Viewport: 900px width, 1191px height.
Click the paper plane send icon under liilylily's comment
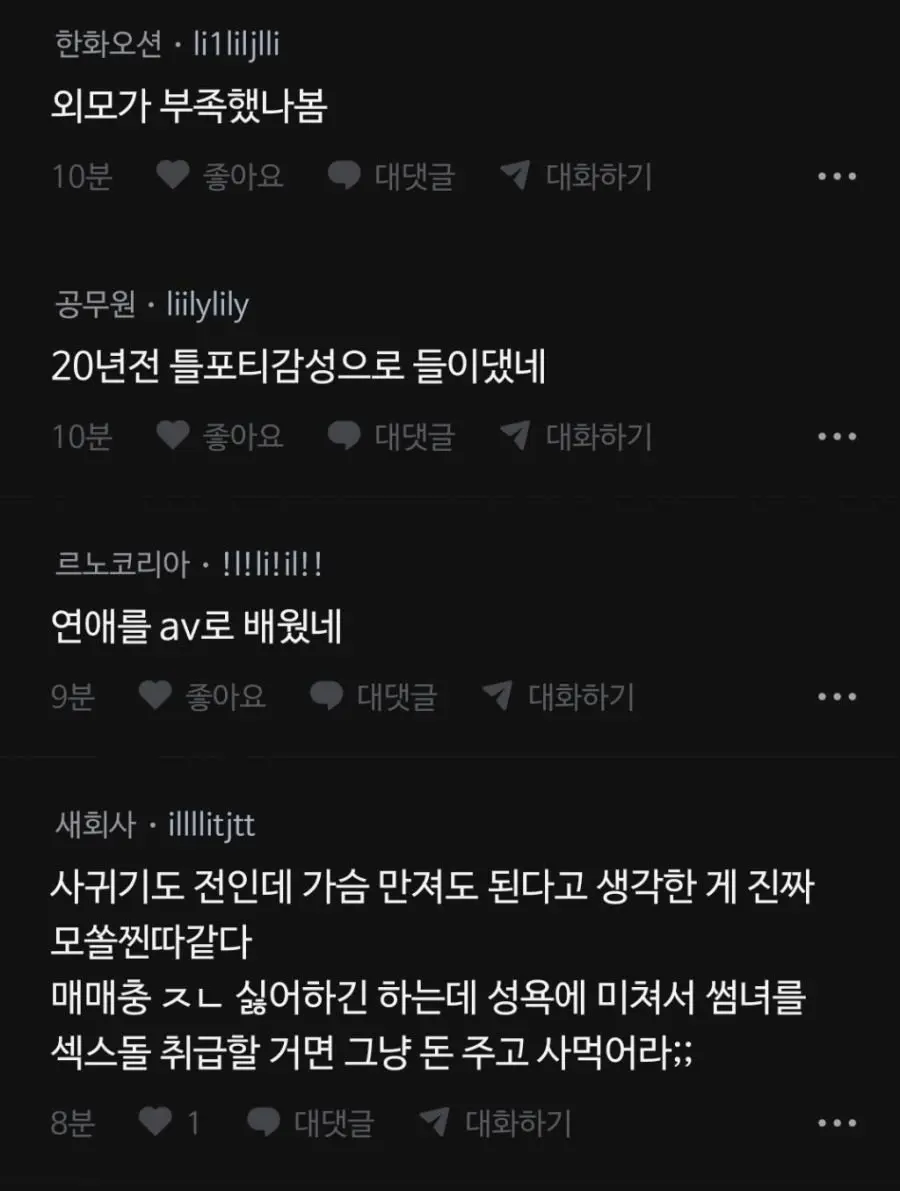[x=514, y=436]
